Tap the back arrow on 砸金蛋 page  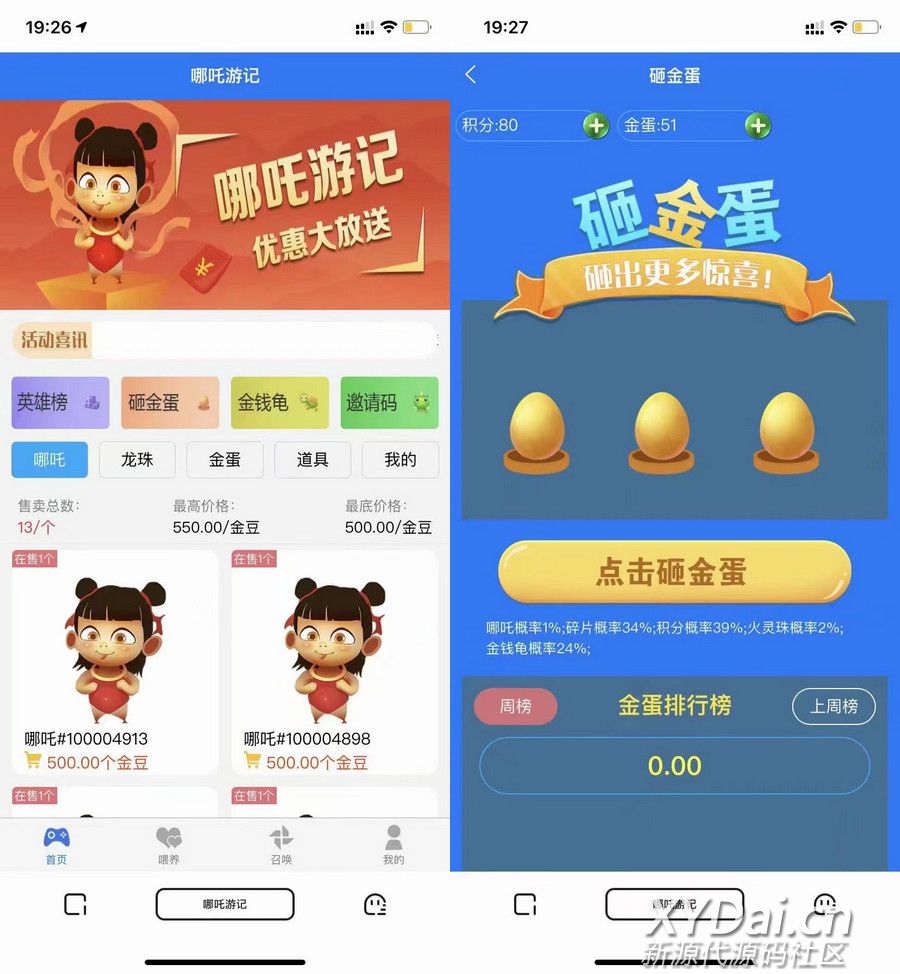point(471,75)
